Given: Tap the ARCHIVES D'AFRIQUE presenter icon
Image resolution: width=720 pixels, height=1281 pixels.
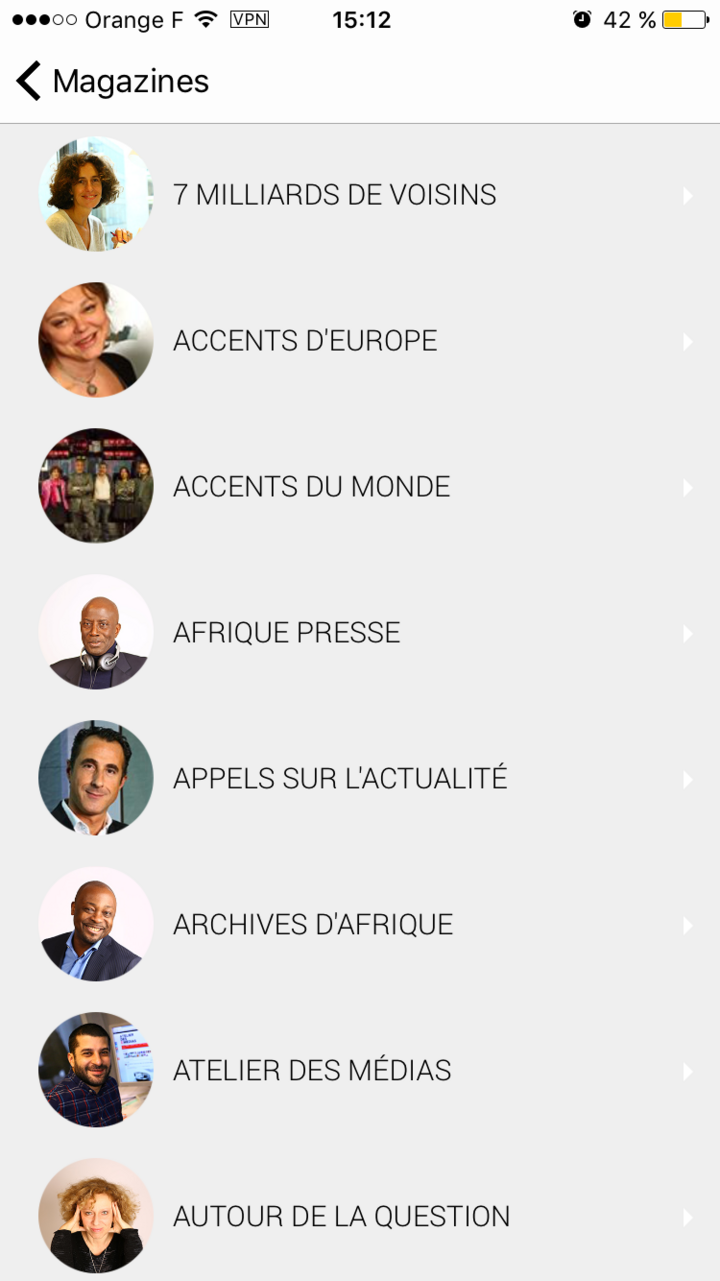Looking at the screenshot, I should point(95,924).
